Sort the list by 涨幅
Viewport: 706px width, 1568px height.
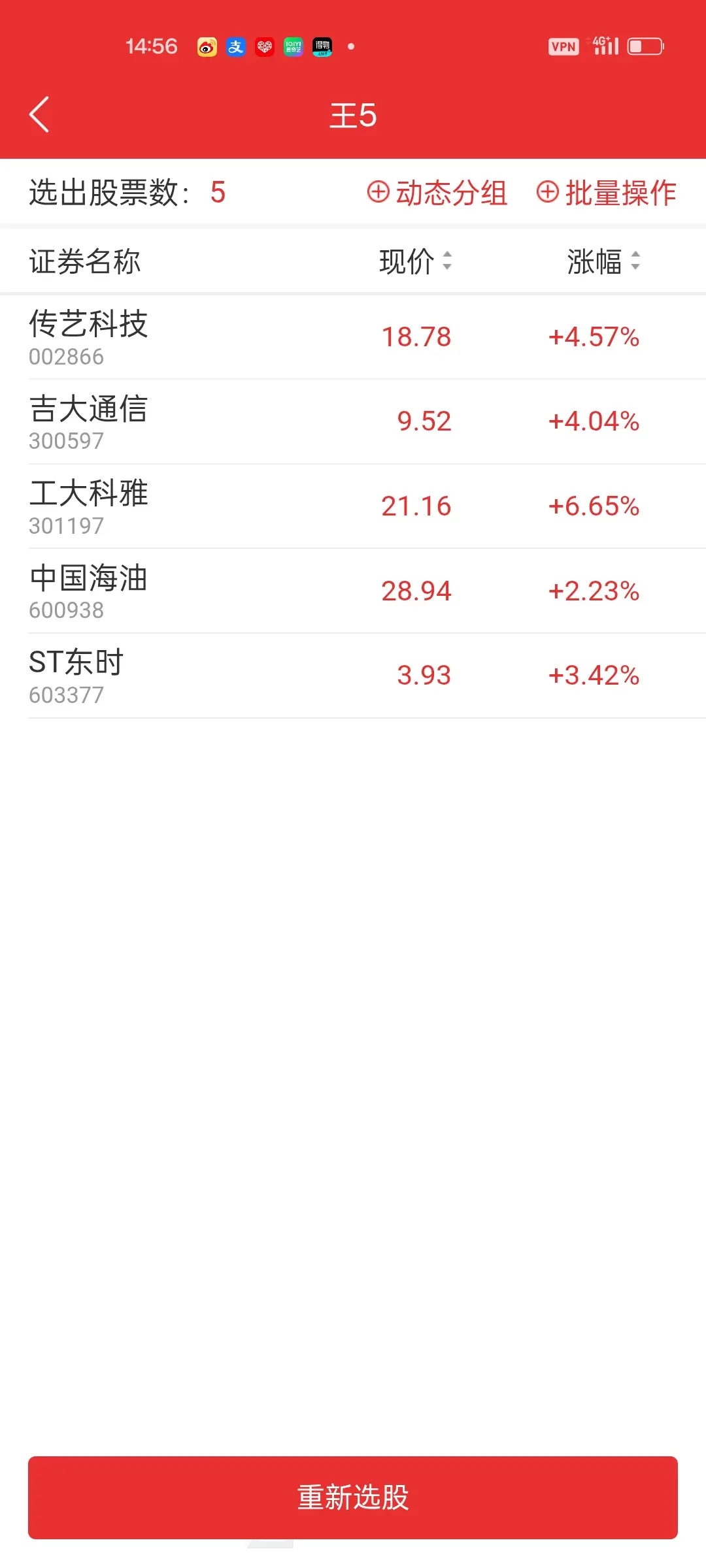pos(603,261)
